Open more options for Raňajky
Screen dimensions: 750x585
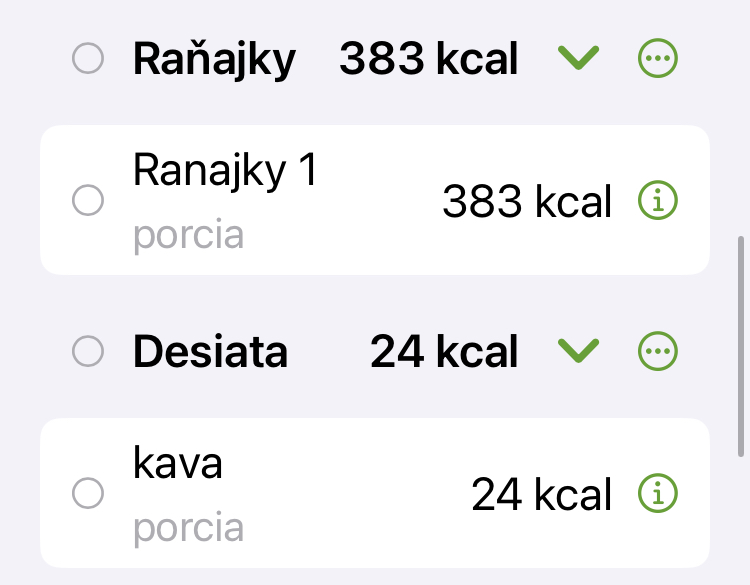pos(657,60)
